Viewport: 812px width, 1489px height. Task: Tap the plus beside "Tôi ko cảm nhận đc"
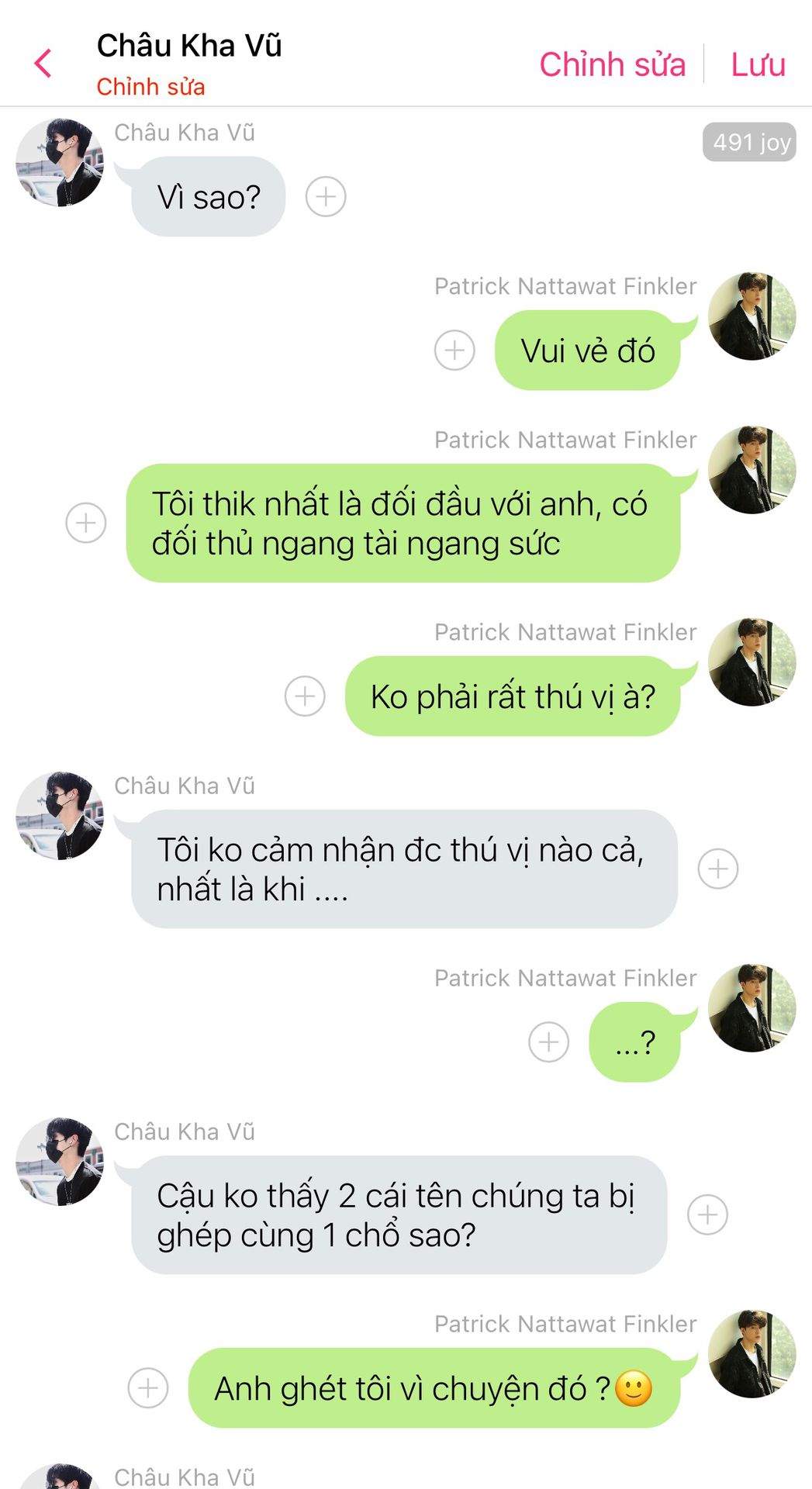718,869
